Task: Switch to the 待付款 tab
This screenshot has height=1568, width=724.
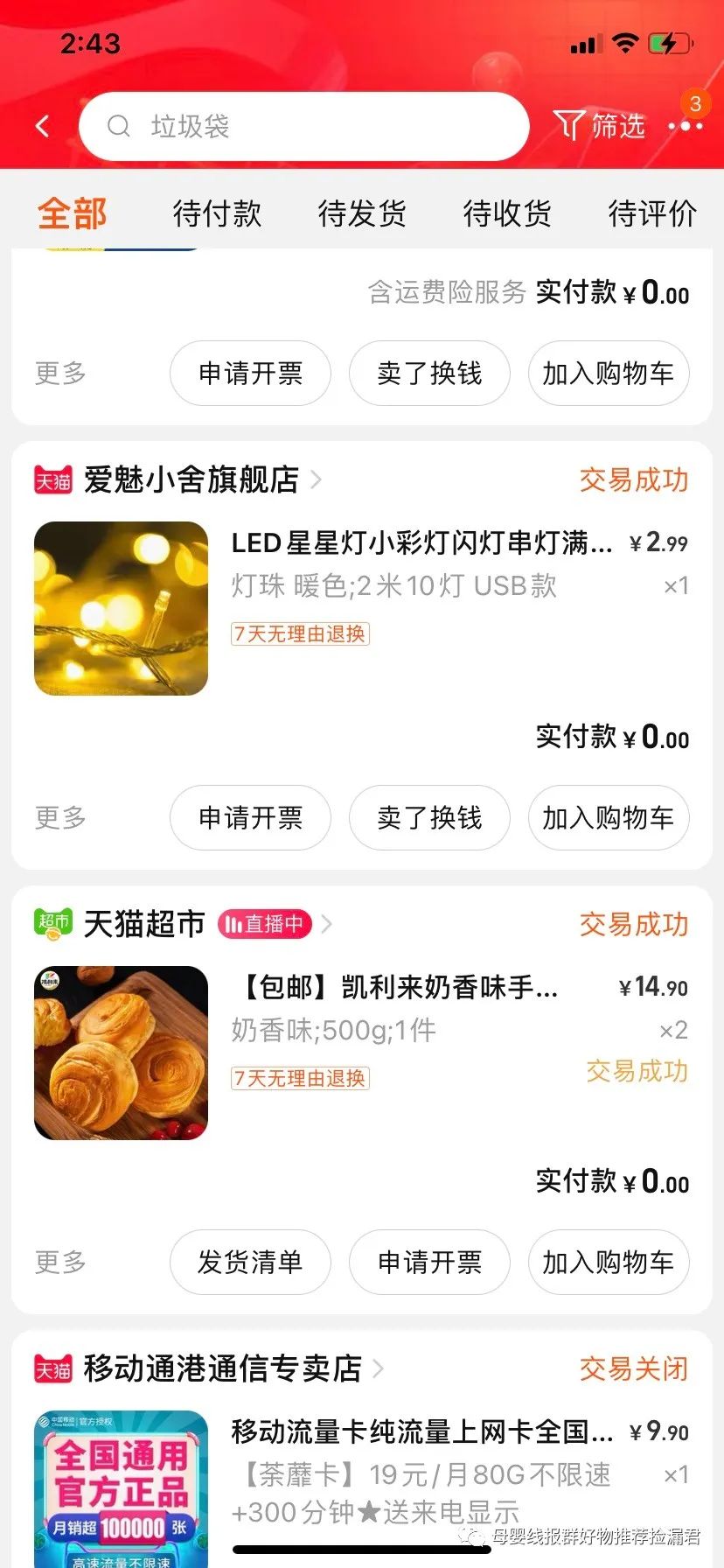Action: [x=217, y=213]
